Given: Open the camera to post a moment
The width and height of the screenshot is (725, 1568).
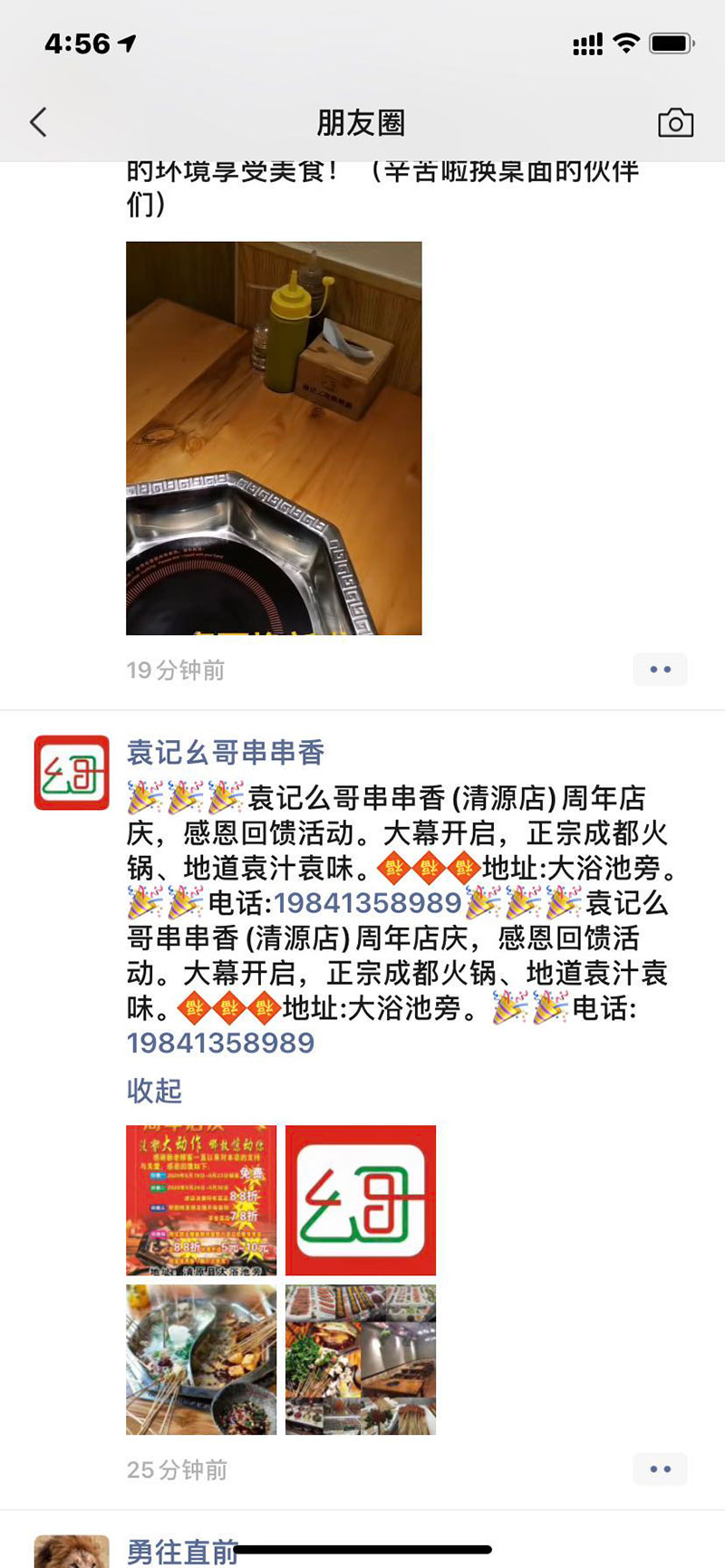Looking at the screenshot, I should click(x=675, y=122).
